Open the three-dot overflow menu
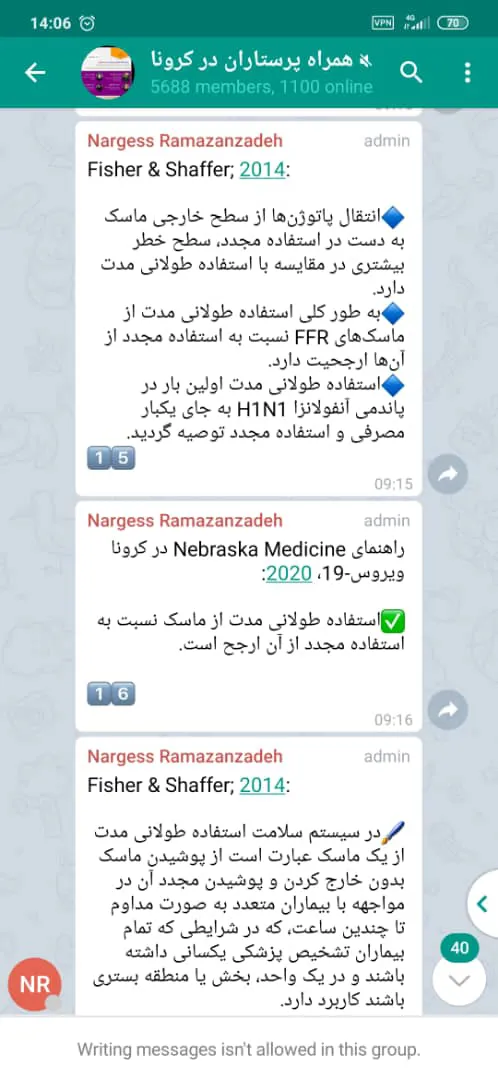The width and height of the screenshot is (498, 1080). point(468,72)
